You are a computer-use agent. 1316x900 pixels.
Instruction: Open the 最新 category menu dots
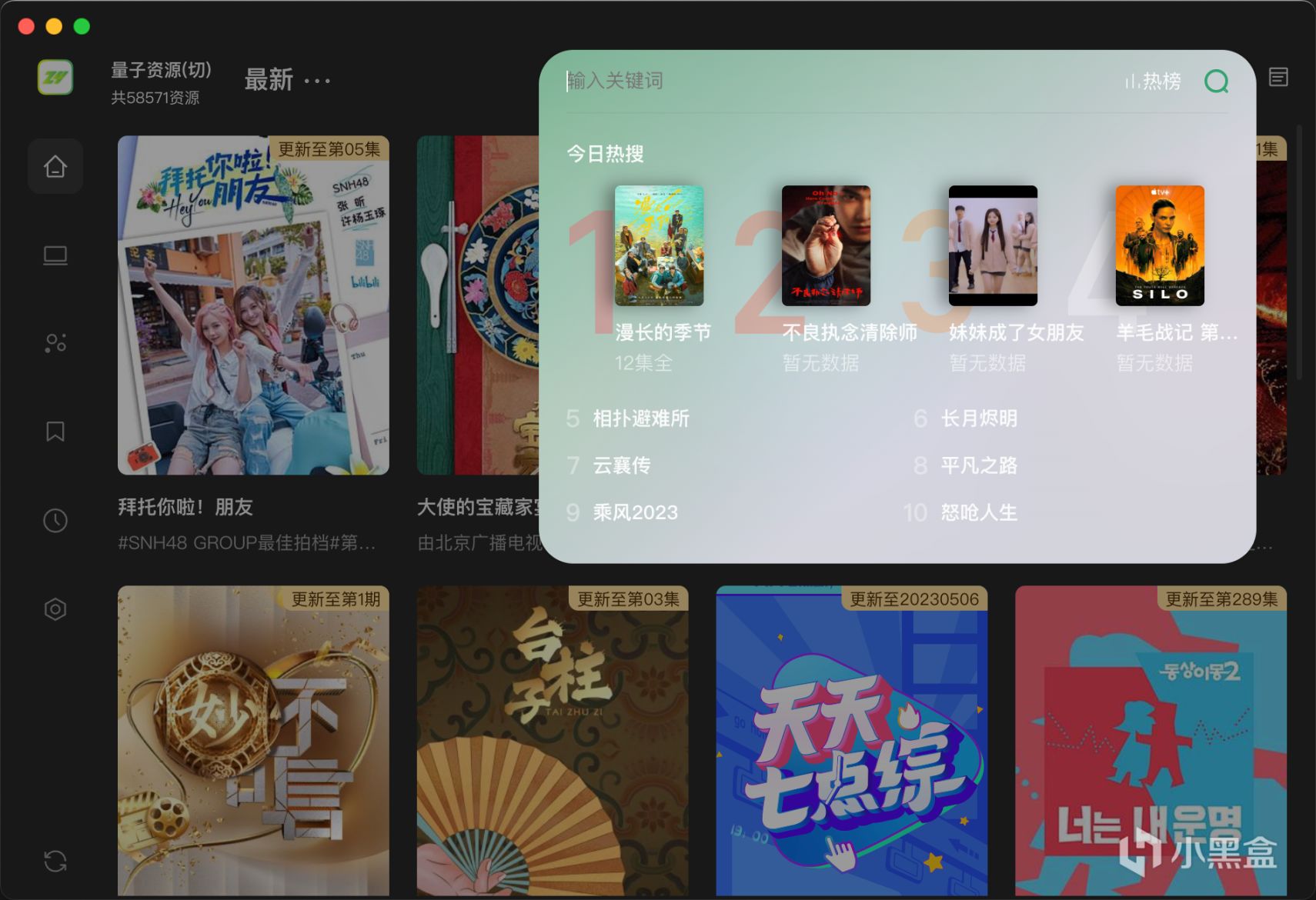(317, 80)
